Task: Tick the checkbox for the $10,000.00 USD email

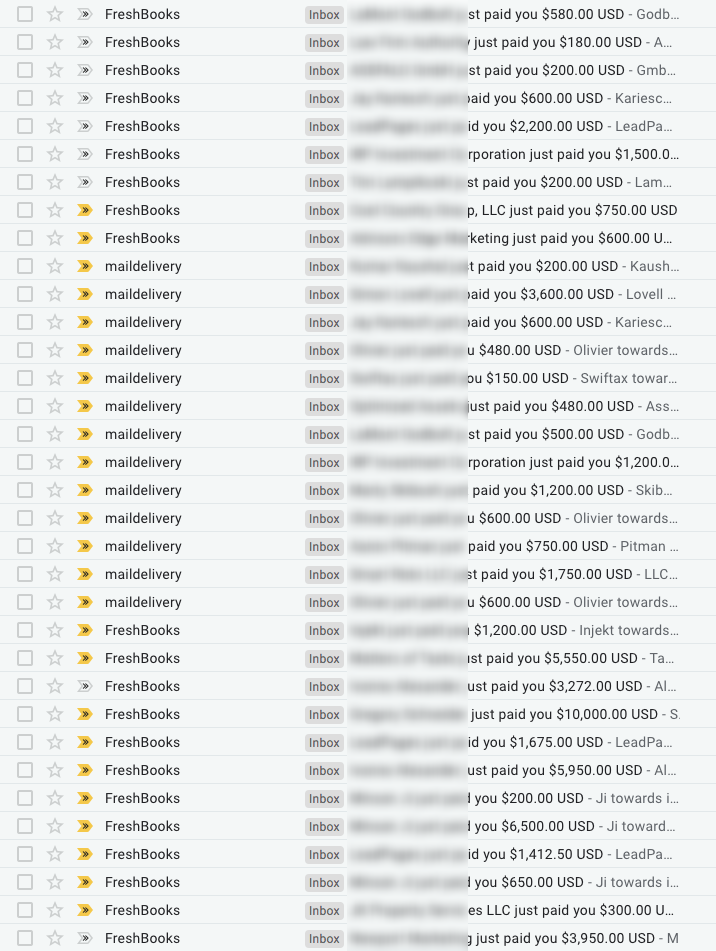Action: click(25, 714)
